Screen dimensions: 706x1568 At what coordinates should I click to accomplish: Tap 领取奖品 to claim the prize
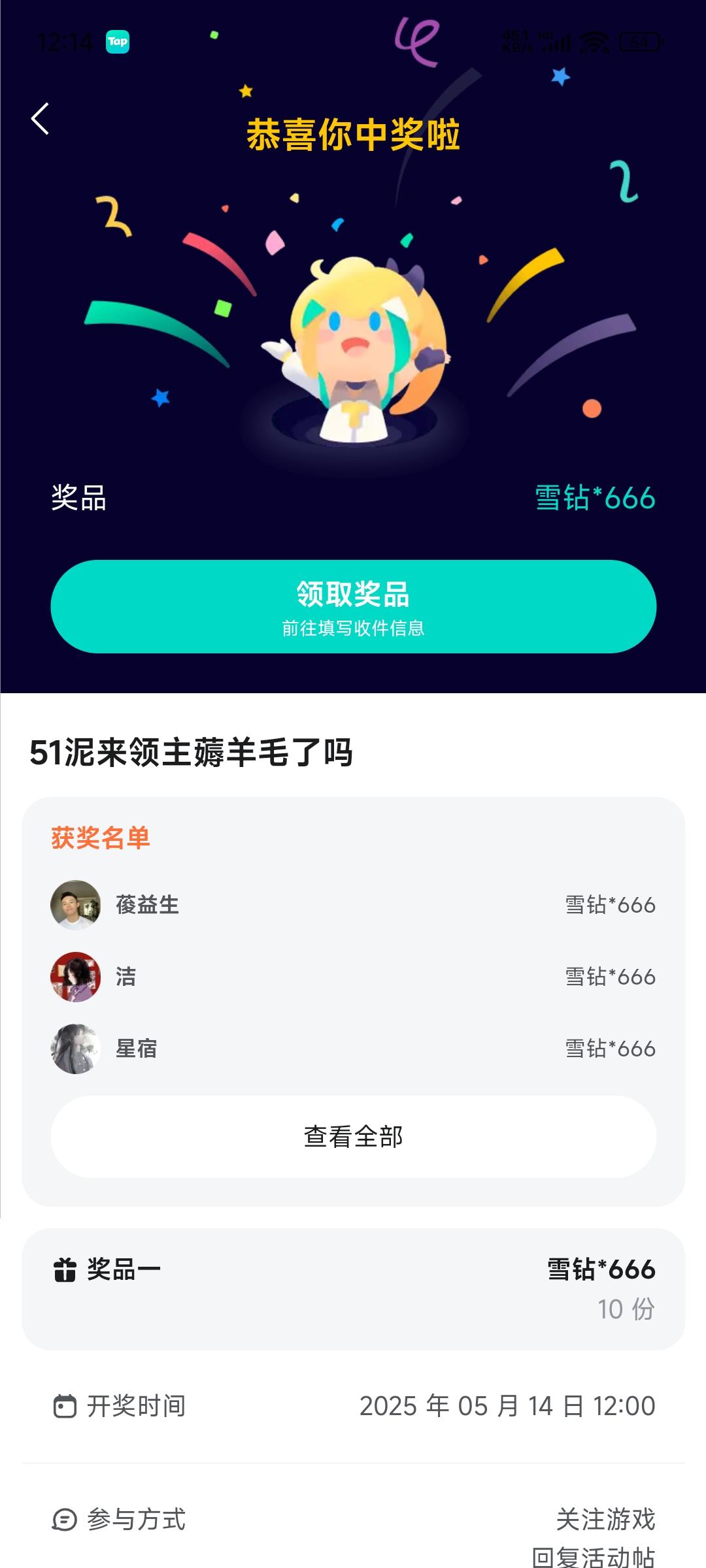point(353,606)
